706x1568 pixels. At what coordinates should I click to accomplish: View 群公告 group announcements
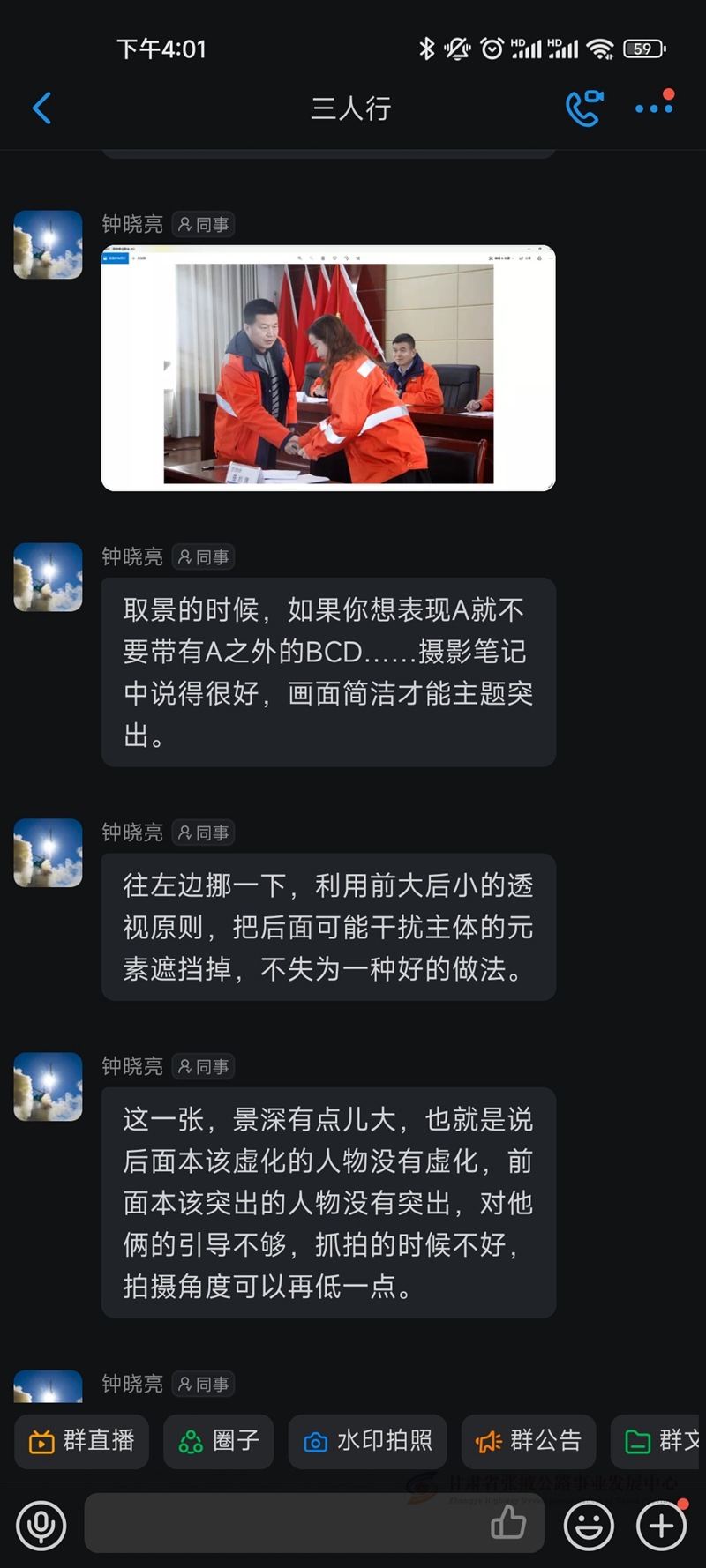point(529,1441)
